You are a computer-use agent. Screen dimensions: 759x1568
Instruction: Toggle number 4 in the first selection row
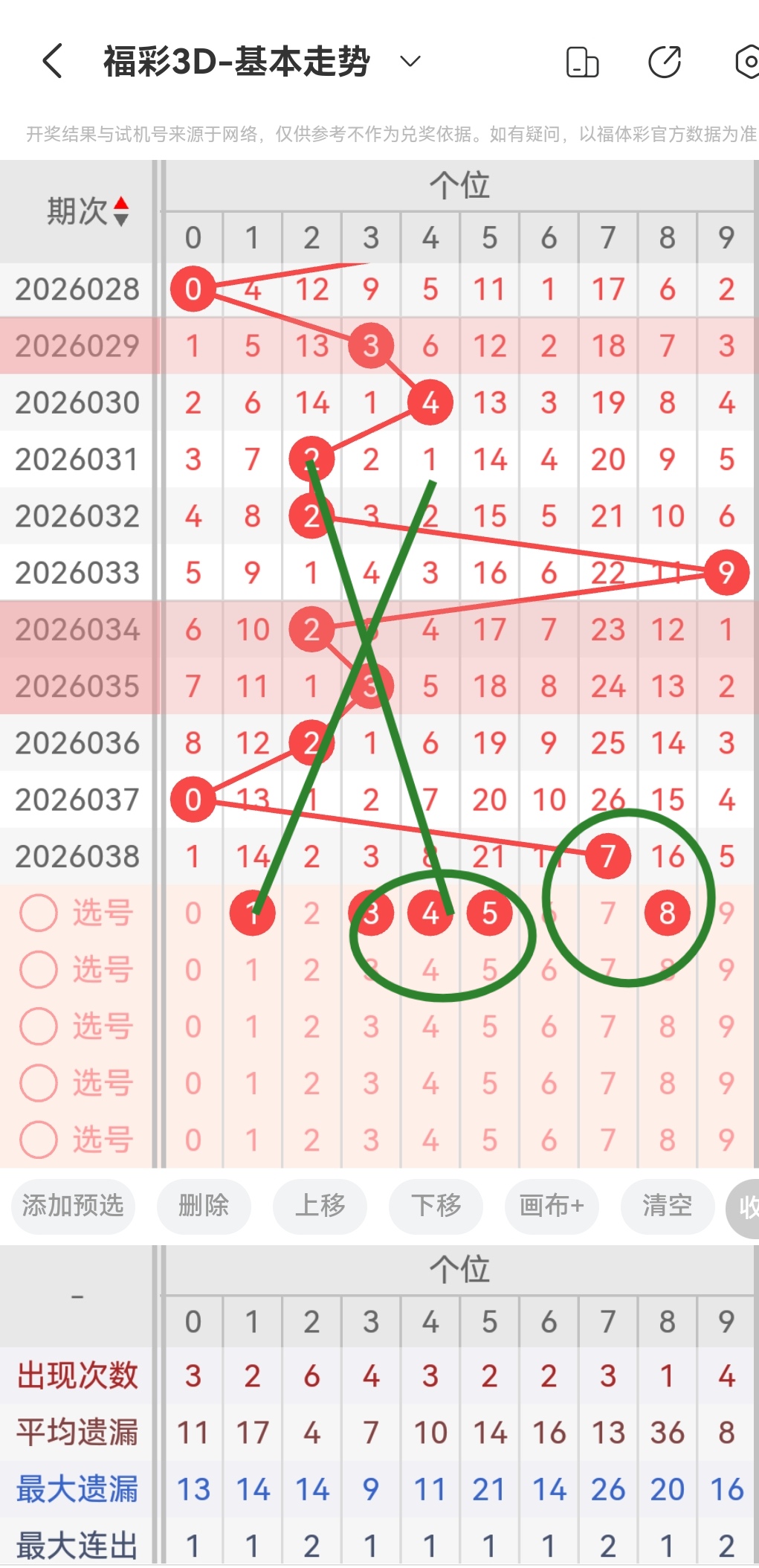(430, 913)
